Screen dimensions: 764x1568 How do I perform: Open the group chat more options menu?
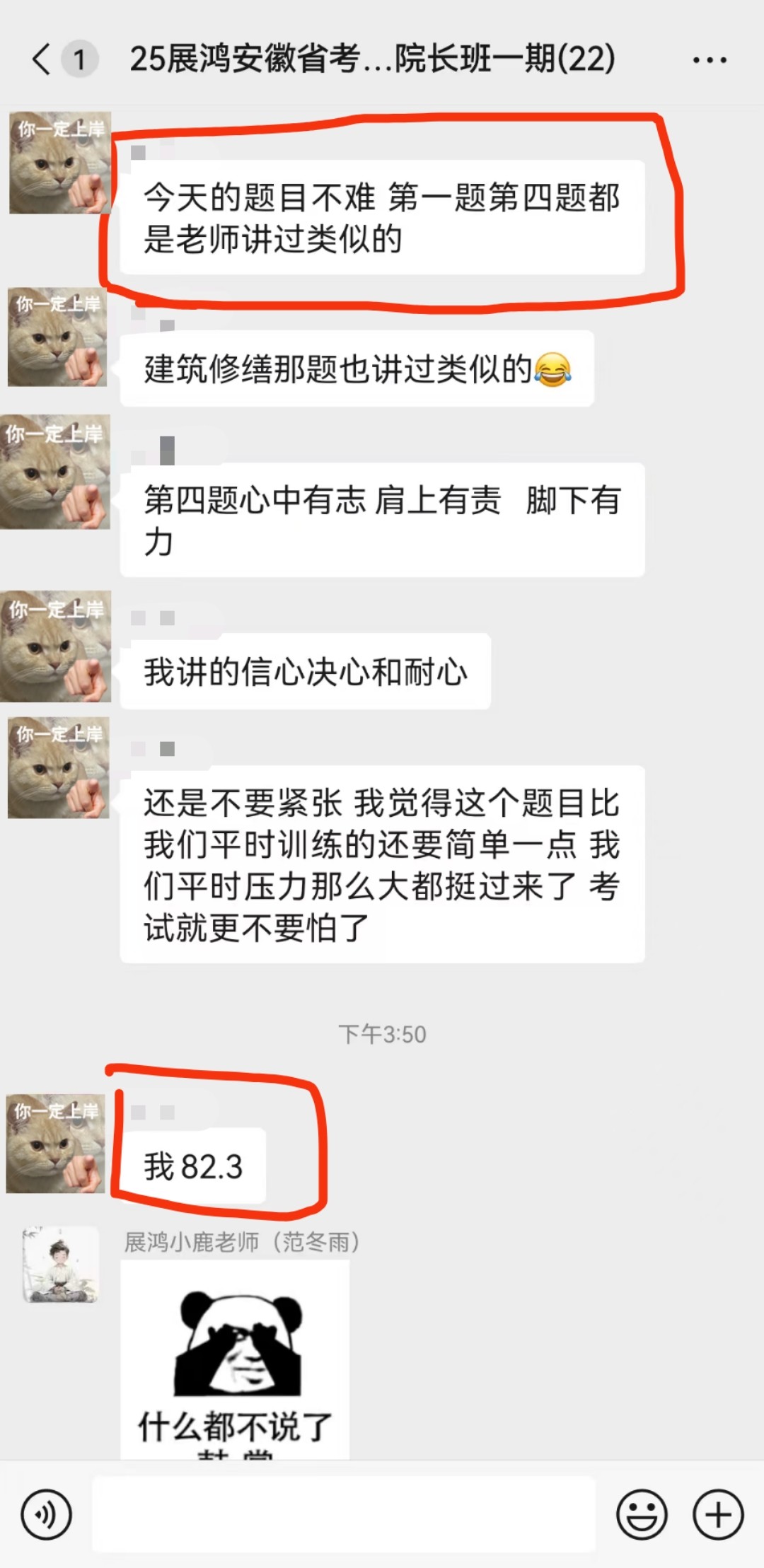point(709,61)
